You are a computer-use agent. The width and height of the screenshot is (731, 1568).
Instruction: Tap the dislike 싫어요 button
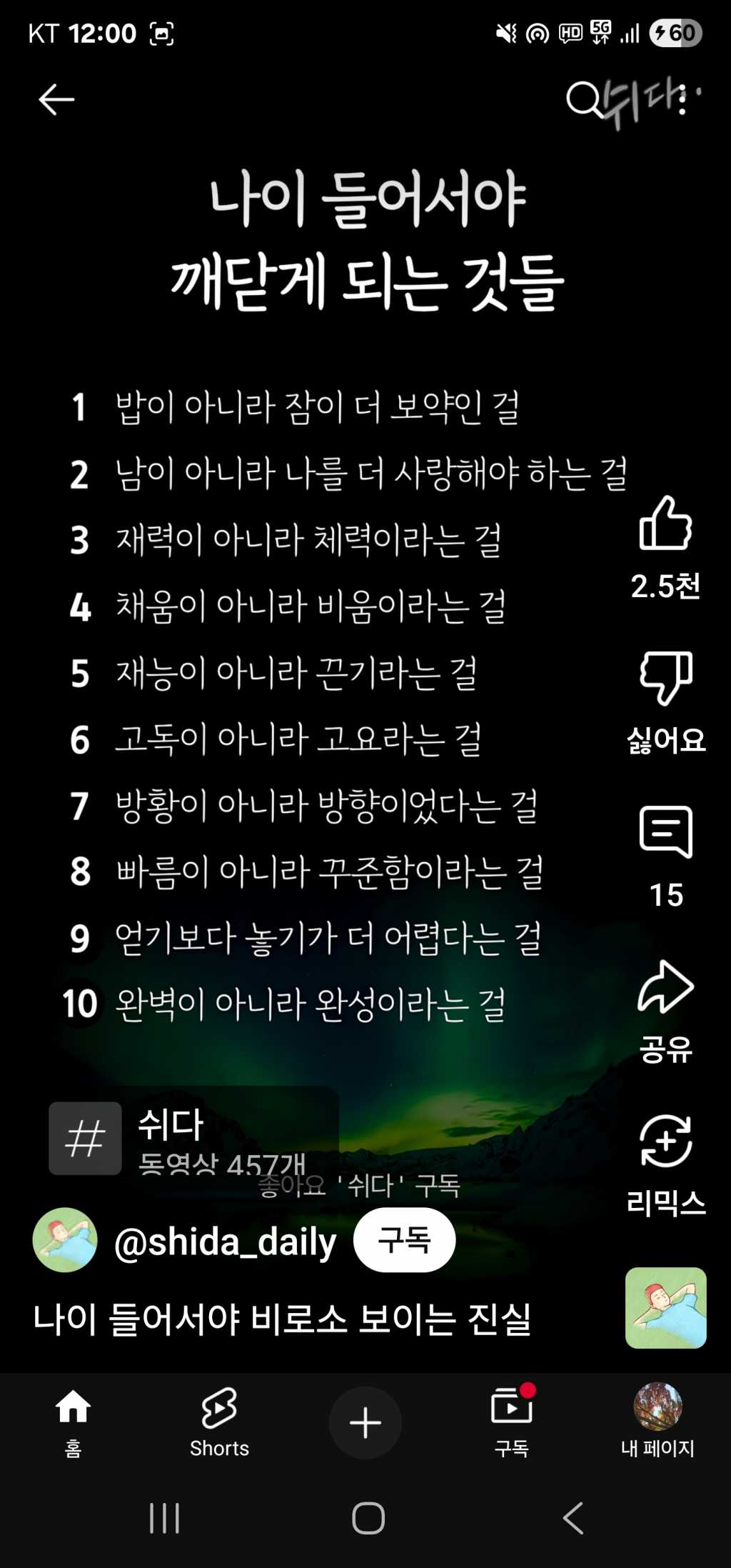tap(665, 679)
